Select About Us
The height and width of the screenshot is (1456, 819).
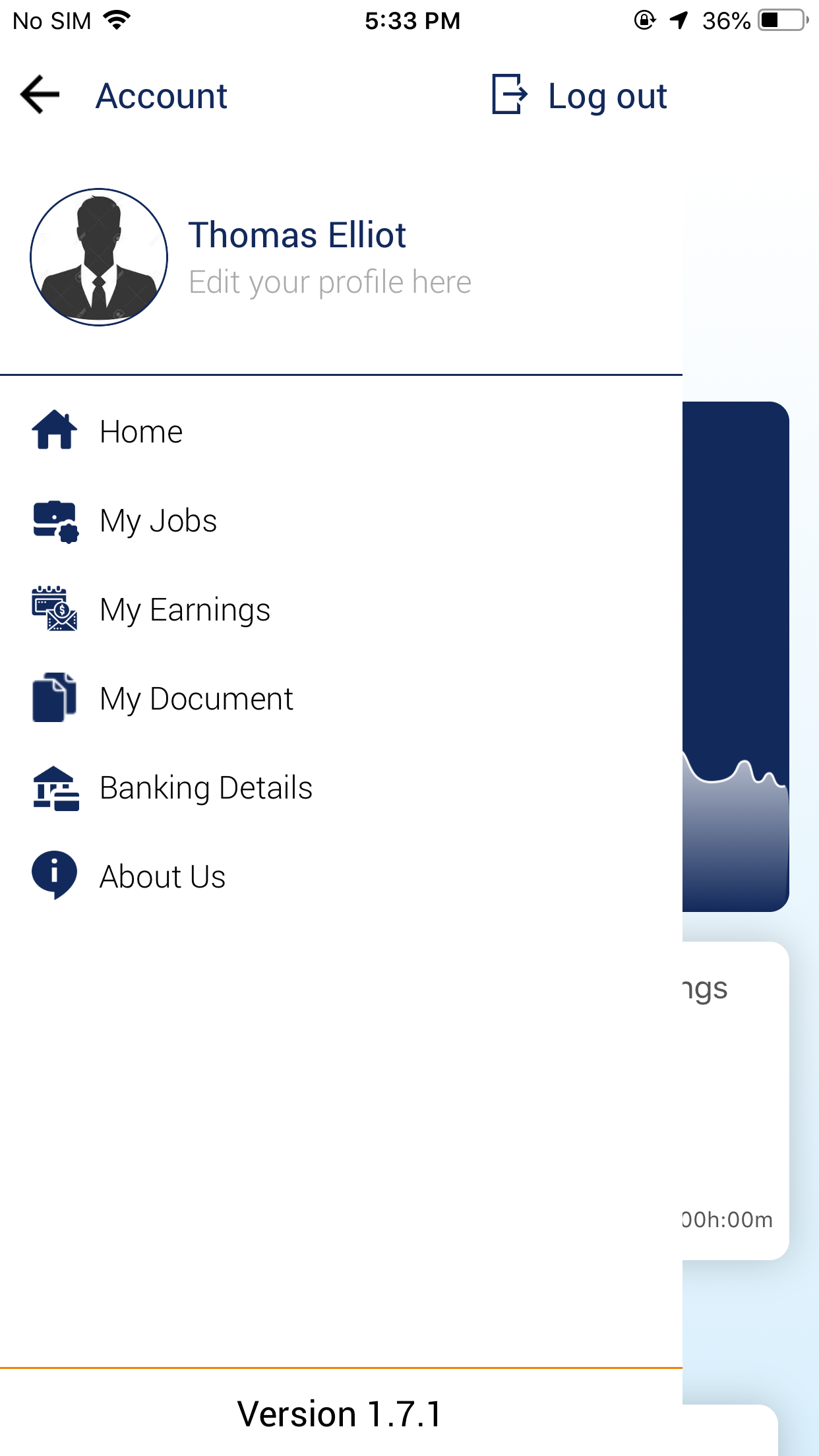[162, 877]
